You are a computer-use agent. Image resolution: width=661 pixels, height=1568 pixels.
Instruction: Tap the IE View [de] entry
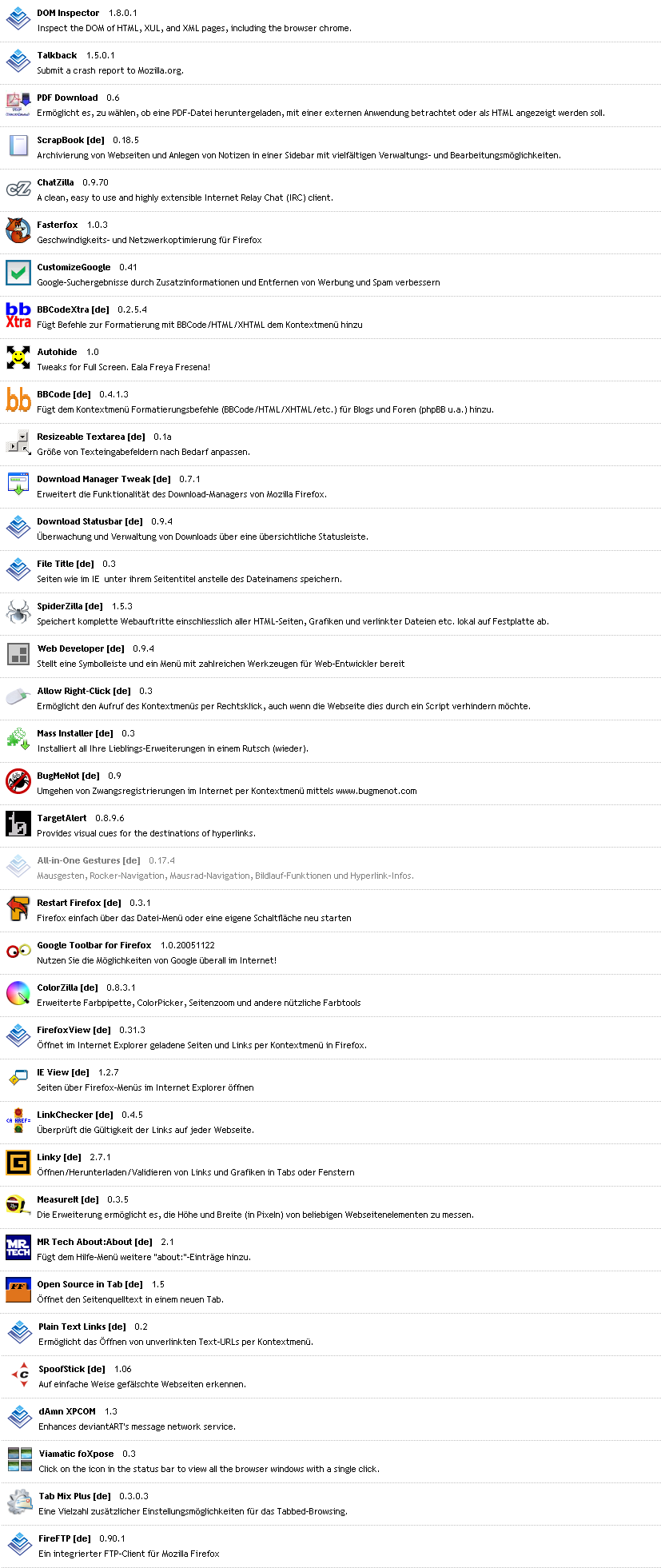click(63, 1073)
